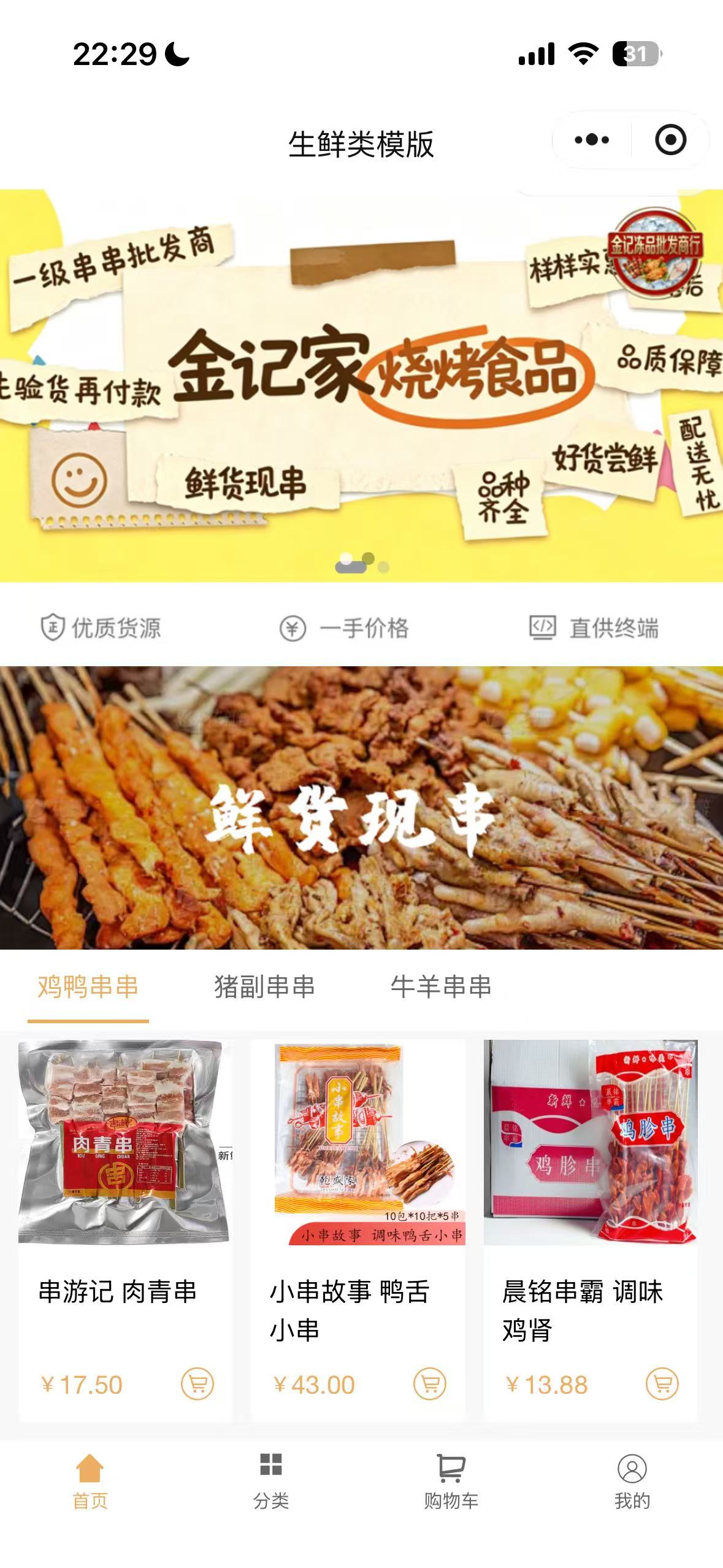Open the 金记家烧烤食品 carousel banner
This screenshot has height=1568, width=723.
tap(361, 385)
